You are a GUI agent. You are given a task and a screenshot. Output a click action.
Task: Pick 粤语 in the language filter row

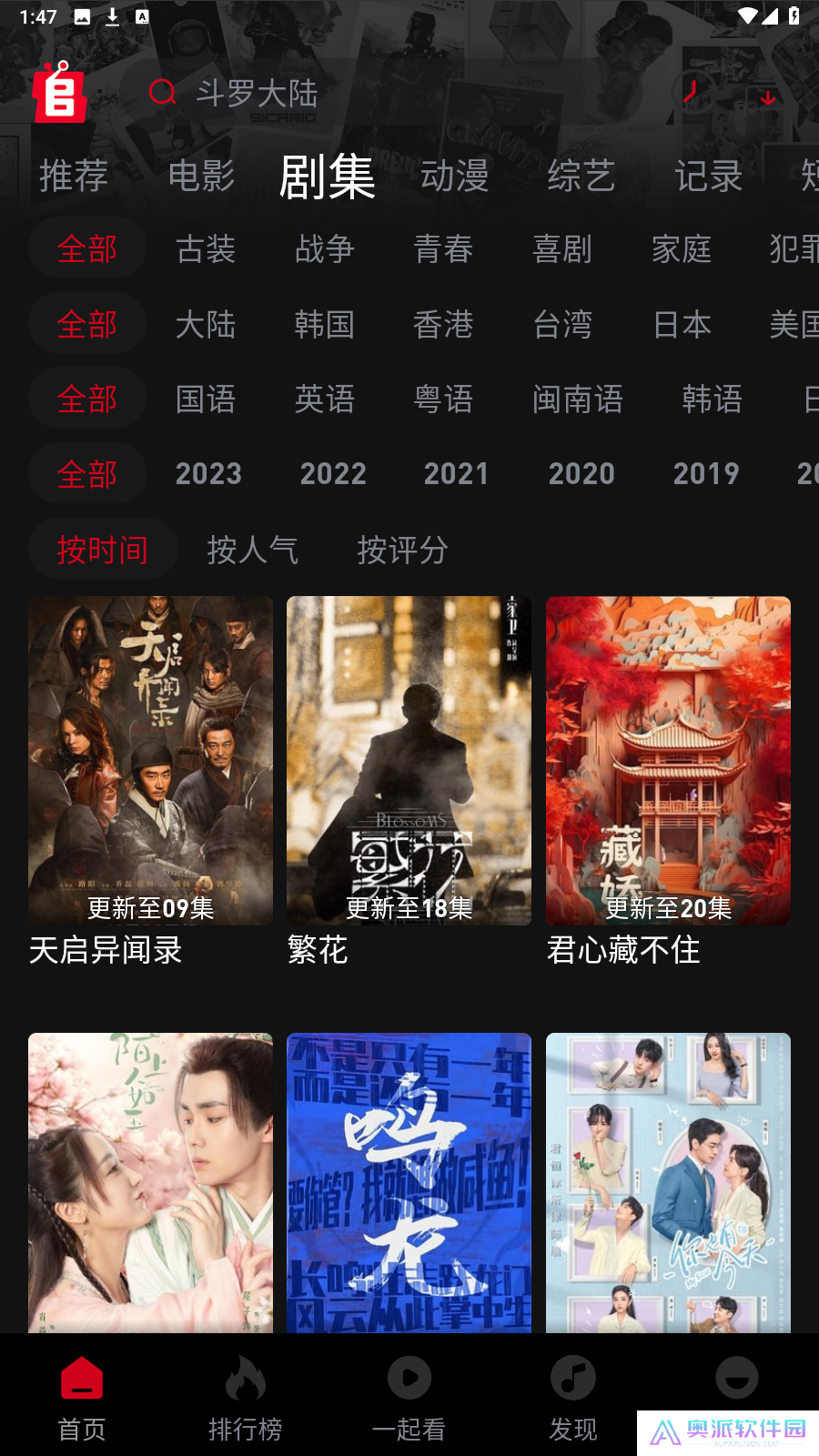(x=443, y=399)
